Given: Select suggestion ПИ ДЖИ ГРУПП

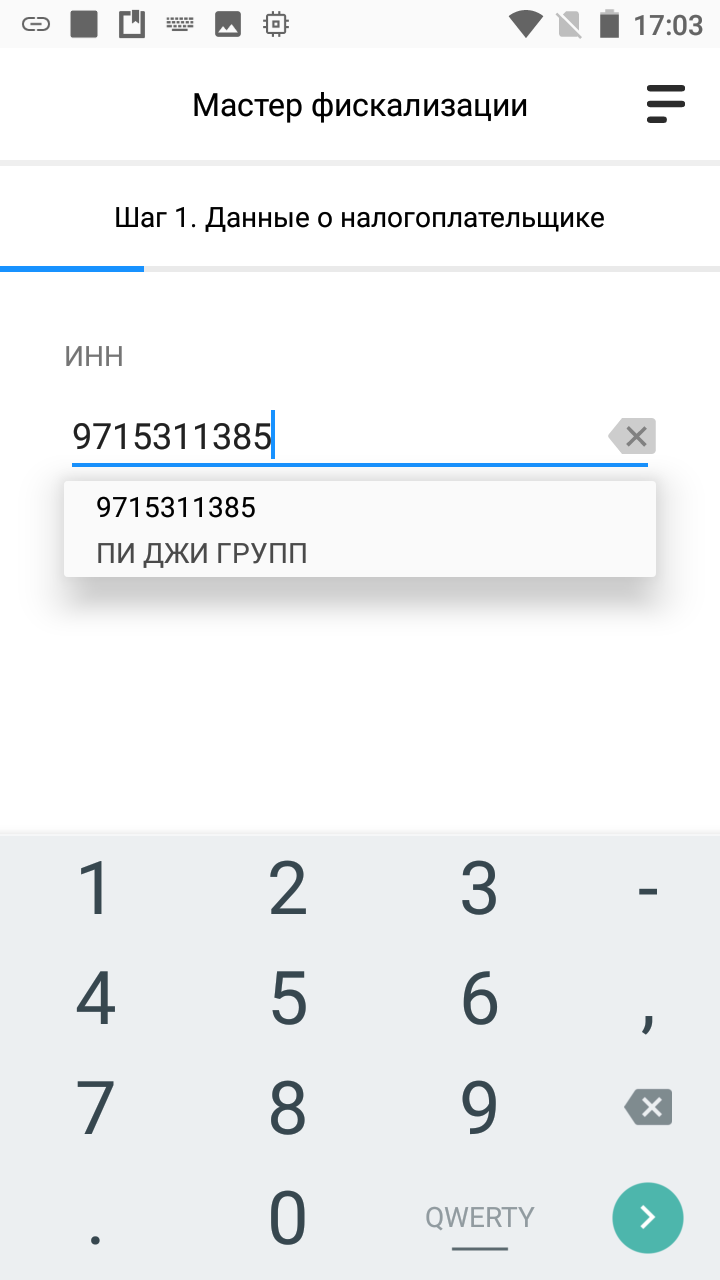Looking at the screenshot, I should [x=359, y=530].
